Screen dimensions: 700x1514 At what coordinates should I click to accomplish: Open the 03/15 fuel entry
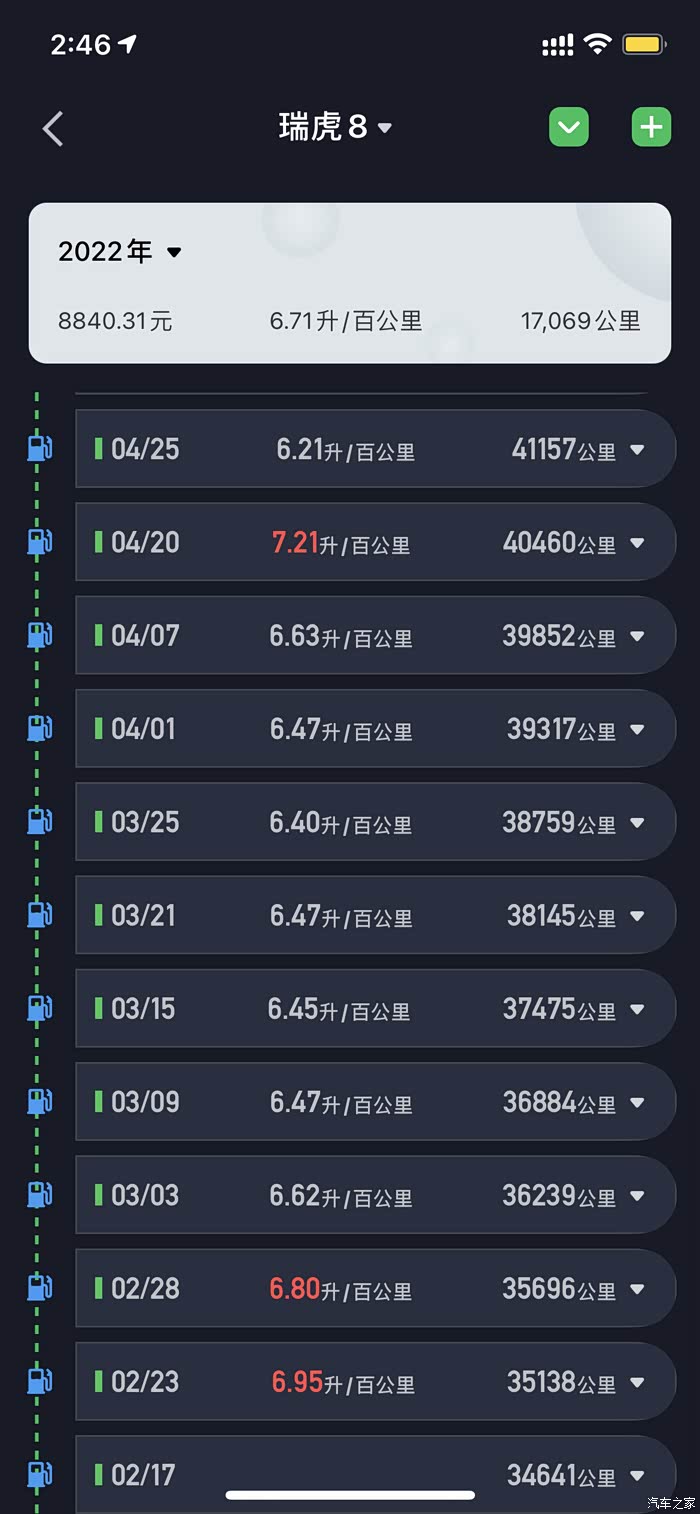(637, 1009)
